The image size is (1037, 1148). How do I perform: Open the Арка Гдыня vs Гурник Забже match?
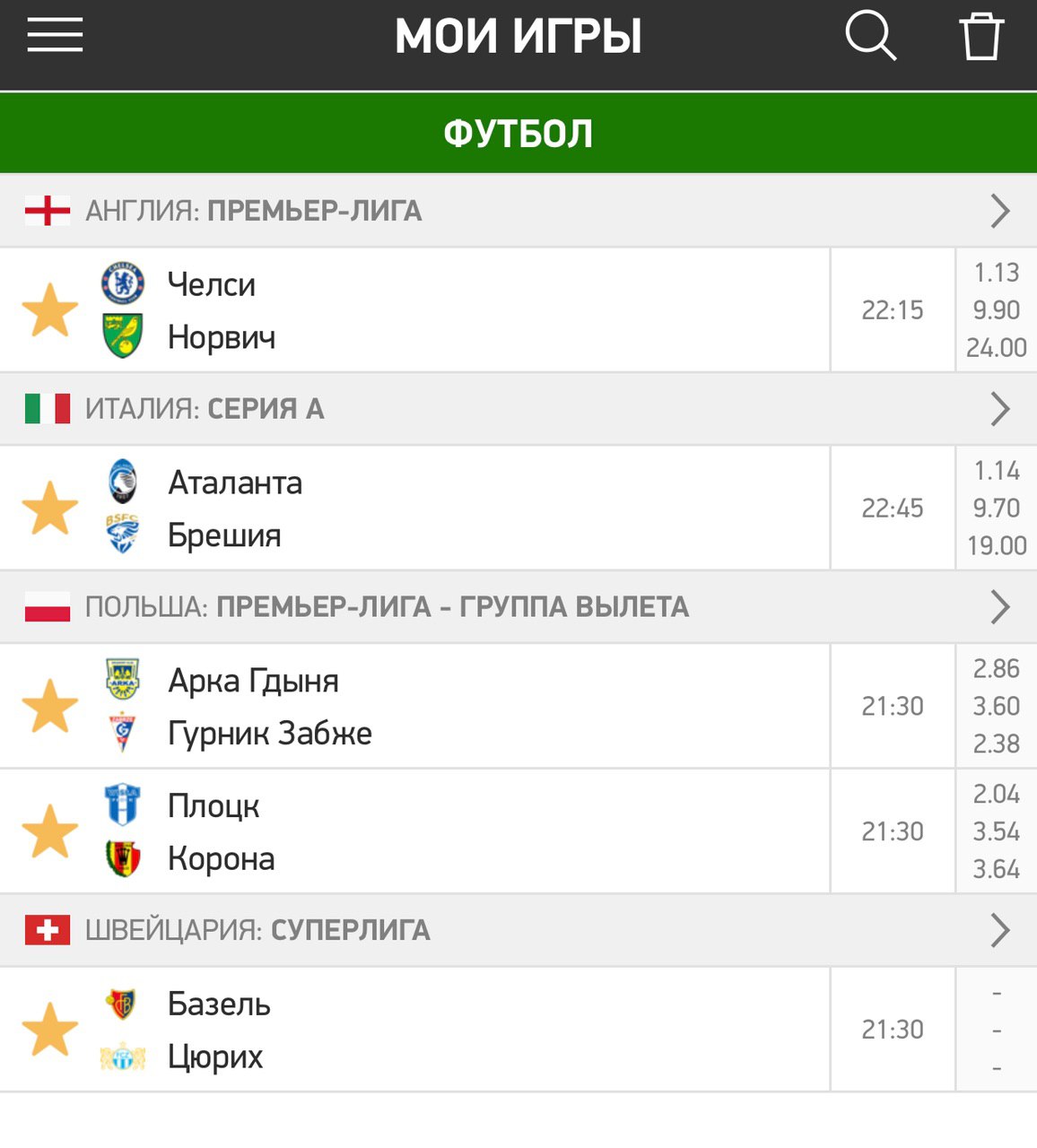449,707
